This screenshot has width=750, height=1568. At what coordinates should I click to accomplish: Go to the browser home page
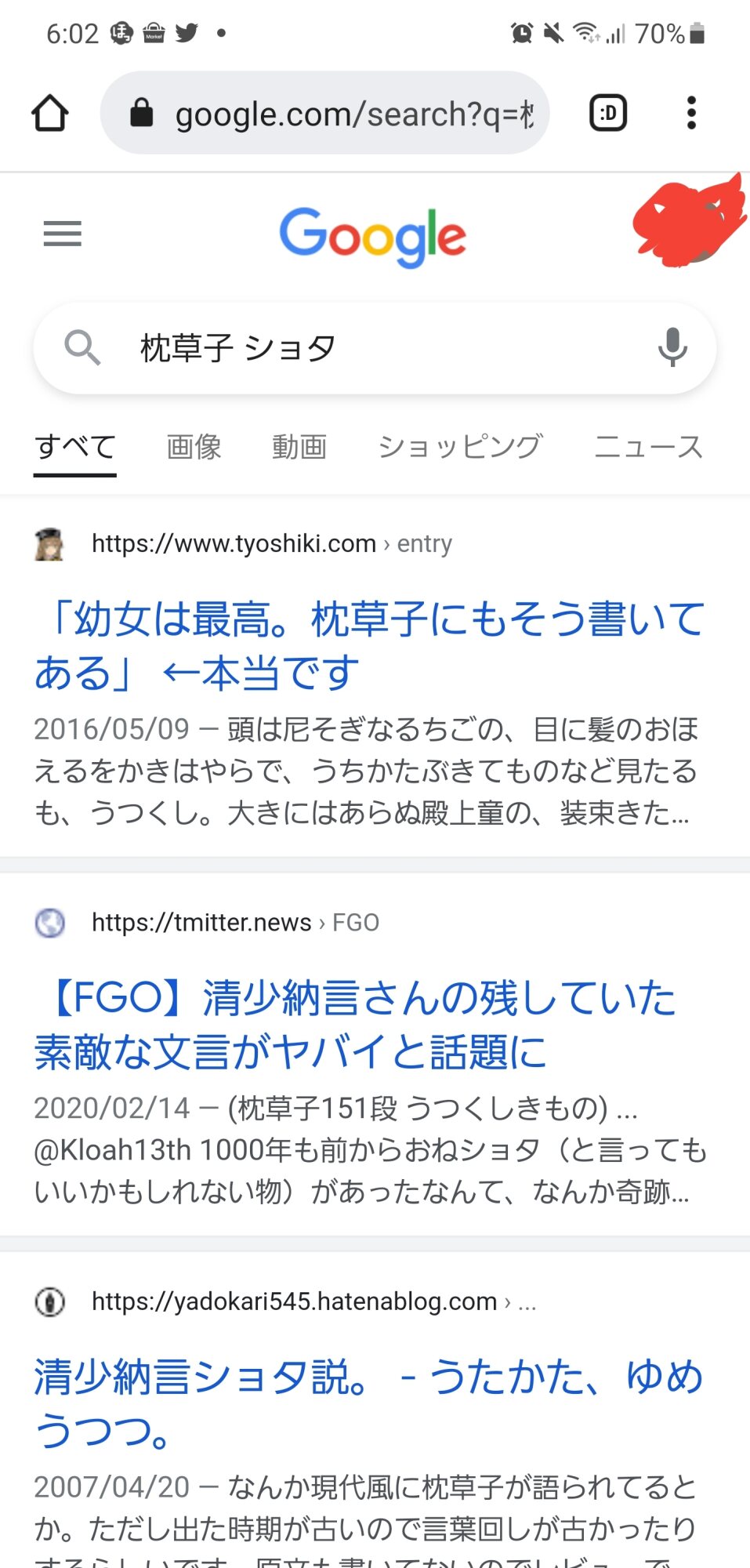(x=49, y=113)
